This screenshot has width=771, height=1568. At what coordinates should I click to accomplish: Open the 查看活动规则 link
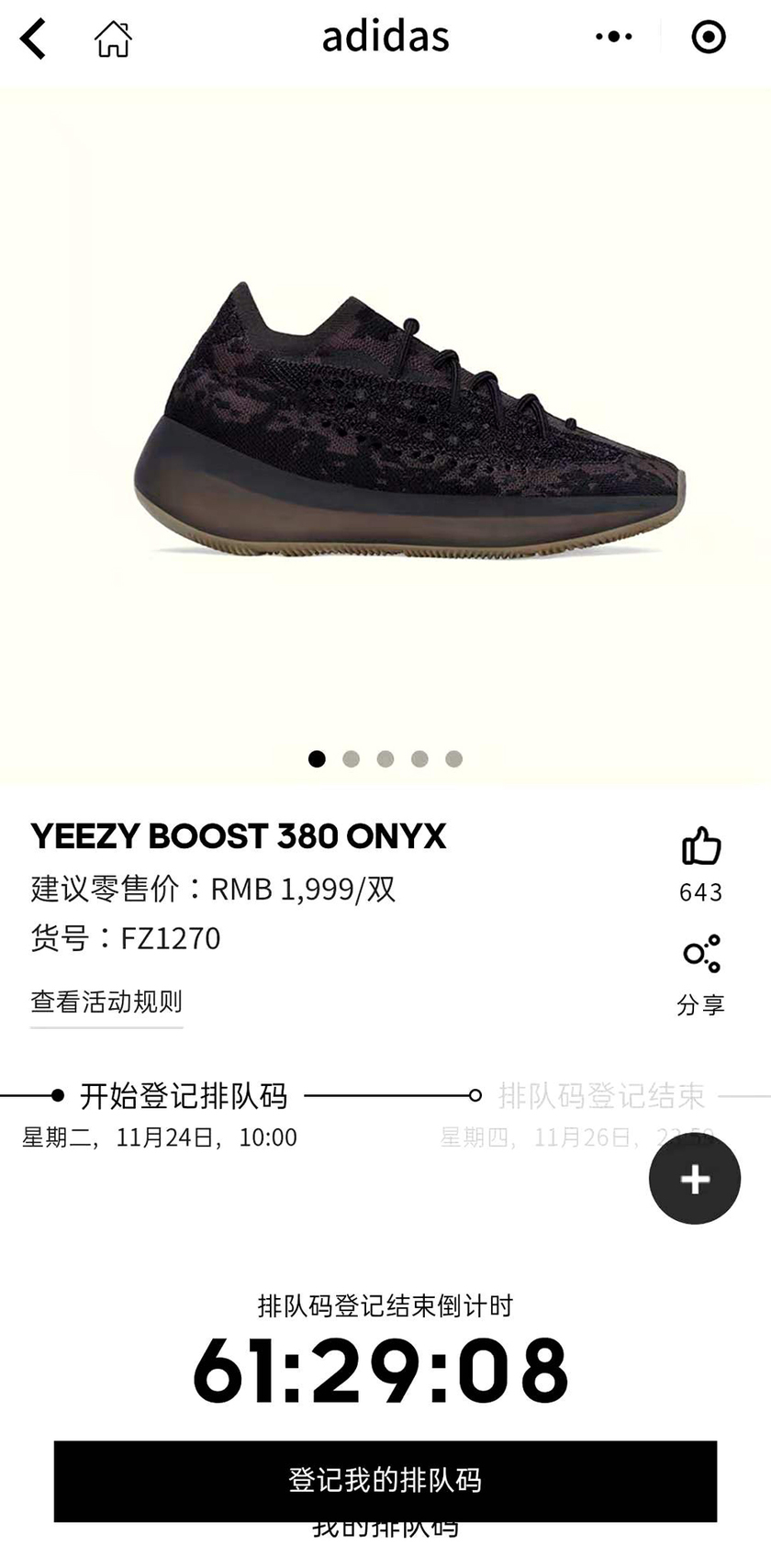point(106,1002)
